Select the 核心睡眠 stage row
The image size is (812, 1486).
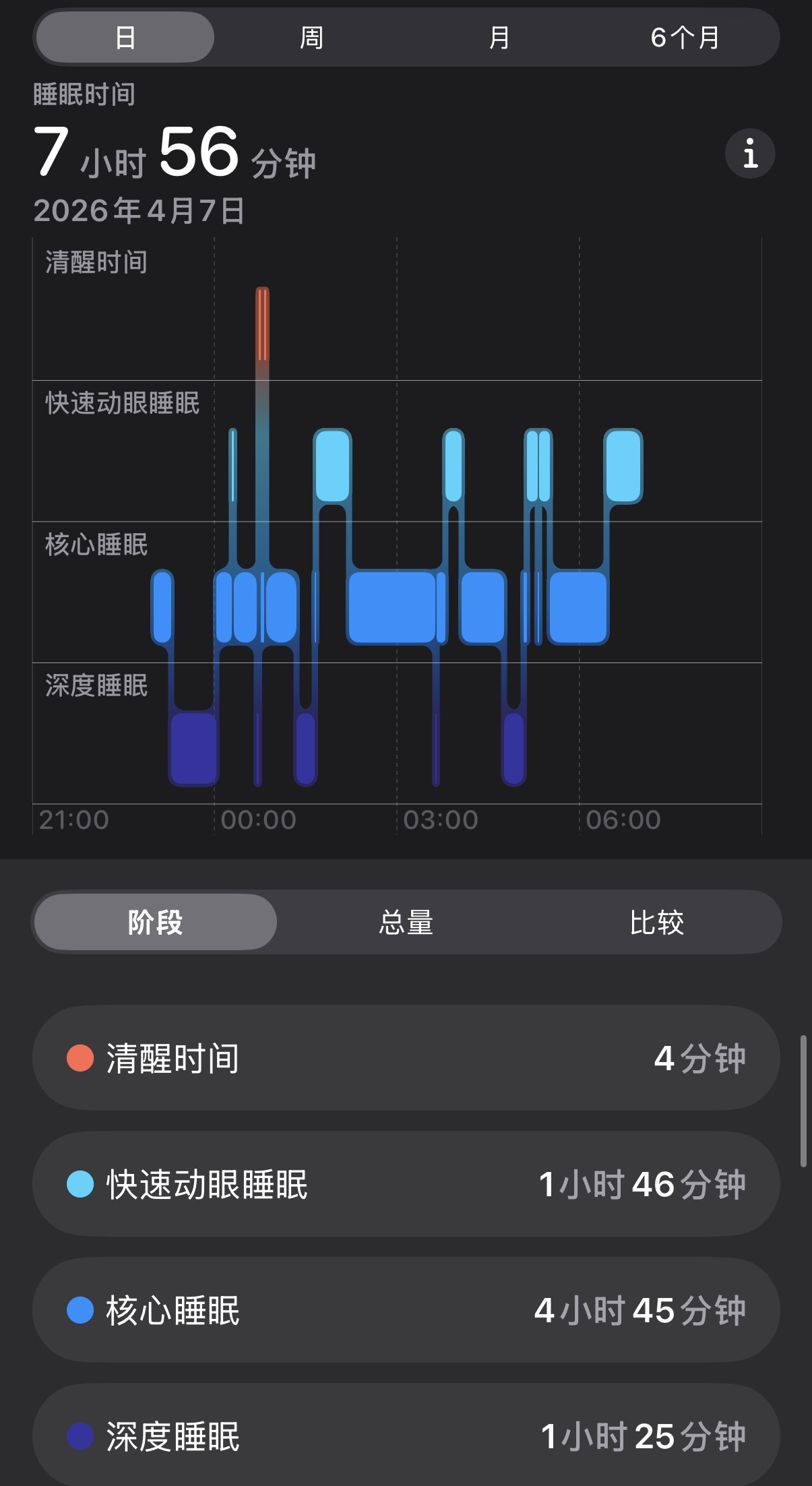coord(406,1310)
